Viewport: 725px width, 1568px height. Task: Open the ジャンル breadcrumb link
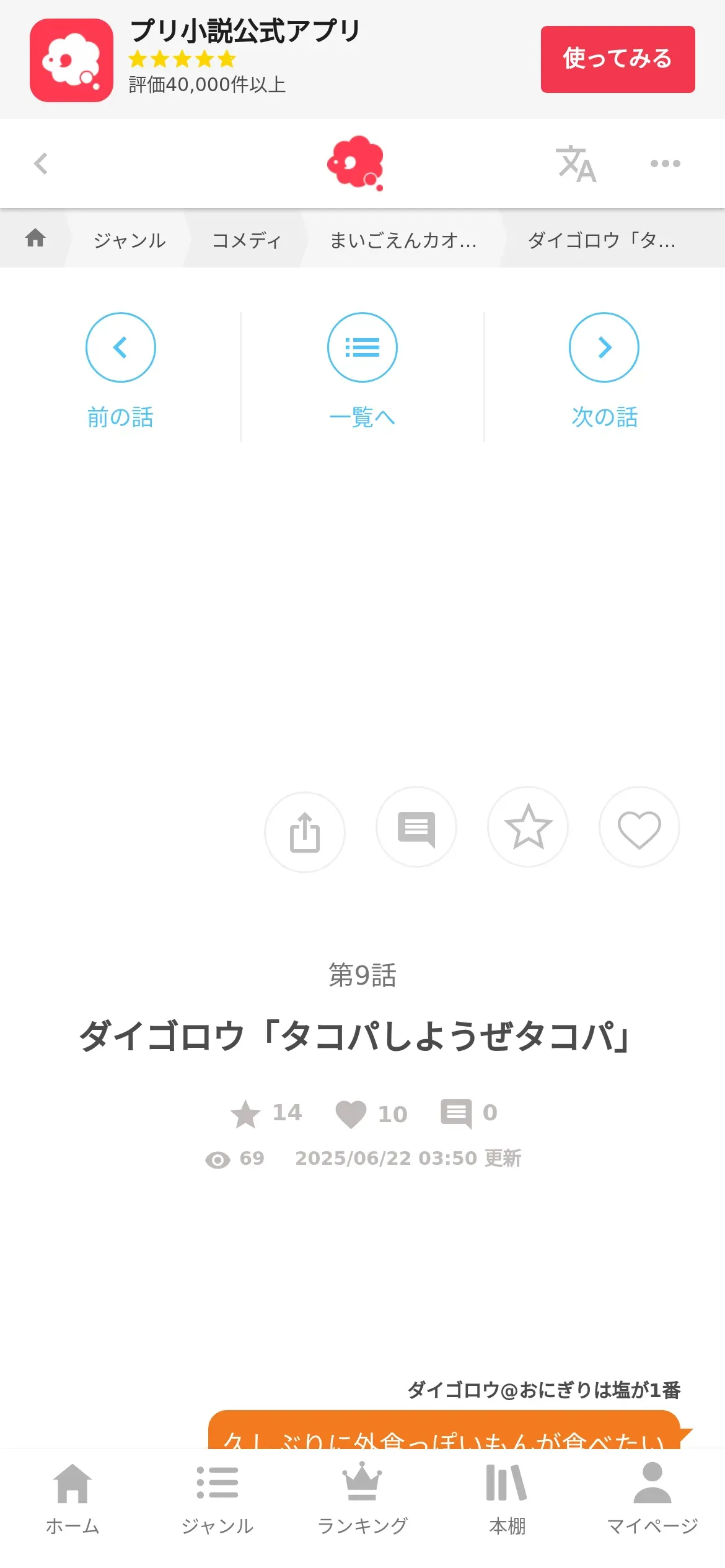click(x=130, y=240)
